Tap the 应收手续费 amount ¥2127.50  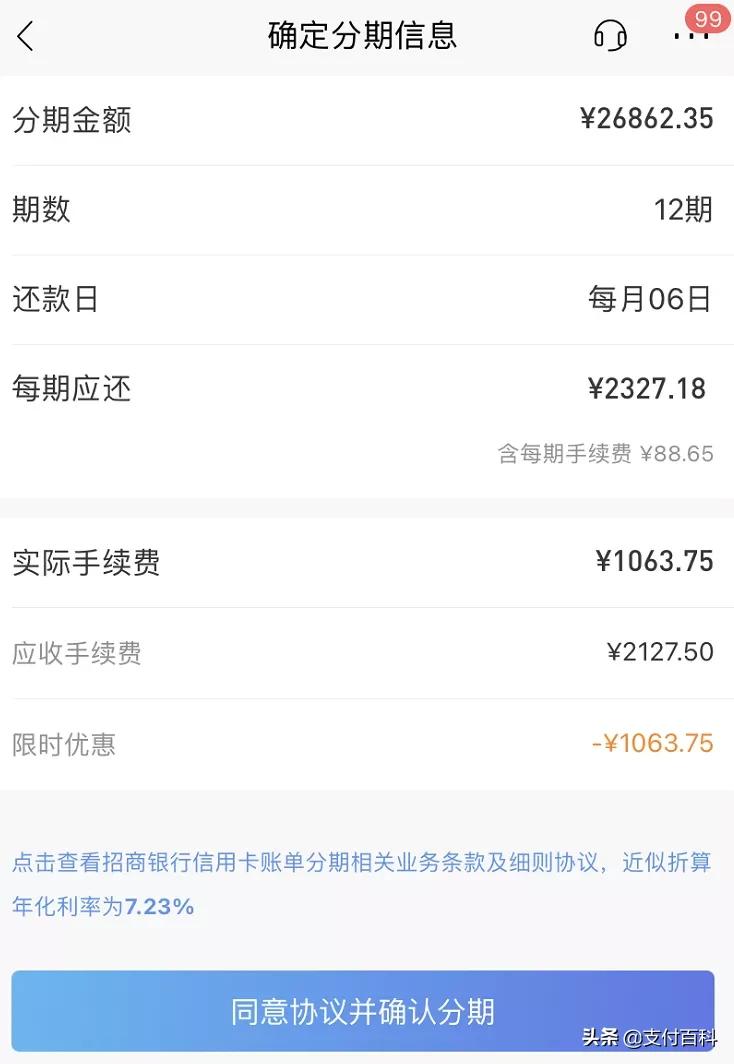660,651
